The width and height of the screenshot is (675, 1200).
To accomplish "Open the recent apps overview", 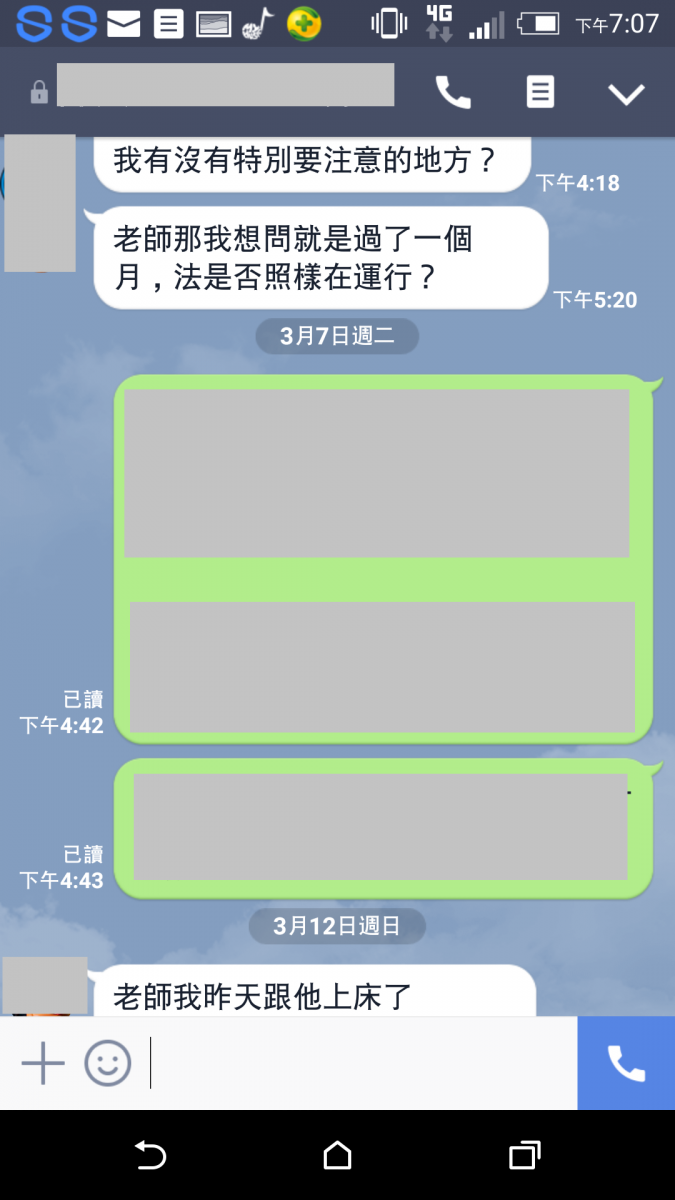I will pyautogui.click(x=524, y=1156).
